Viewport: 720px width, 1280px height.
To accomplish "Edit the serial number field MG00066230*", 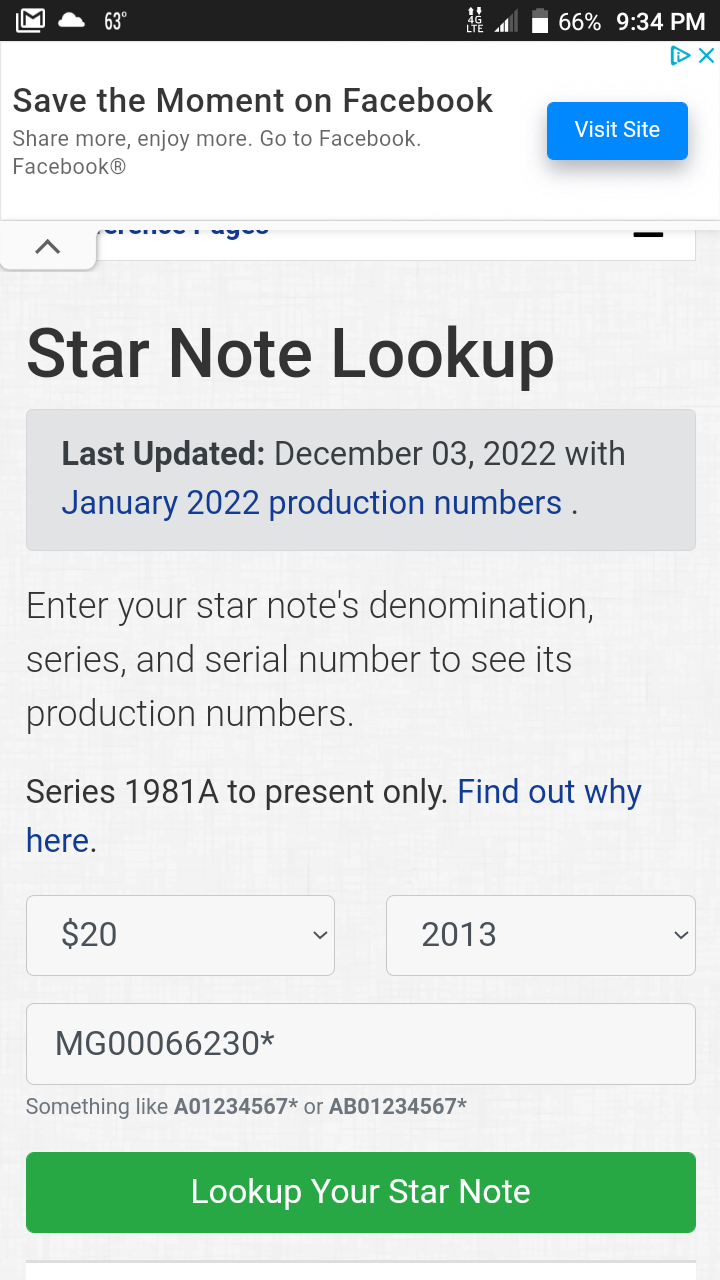I will (x=360, y=1044).
